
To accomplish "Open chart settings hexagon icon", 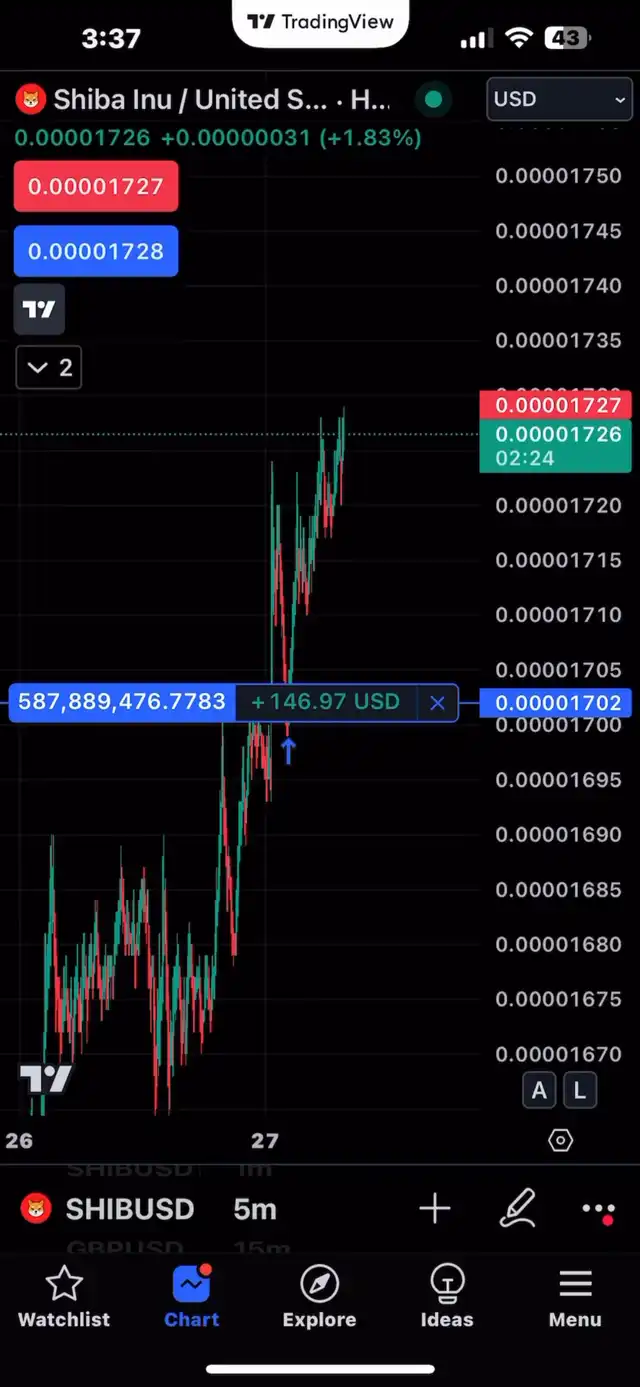I will pos(560,1140).
